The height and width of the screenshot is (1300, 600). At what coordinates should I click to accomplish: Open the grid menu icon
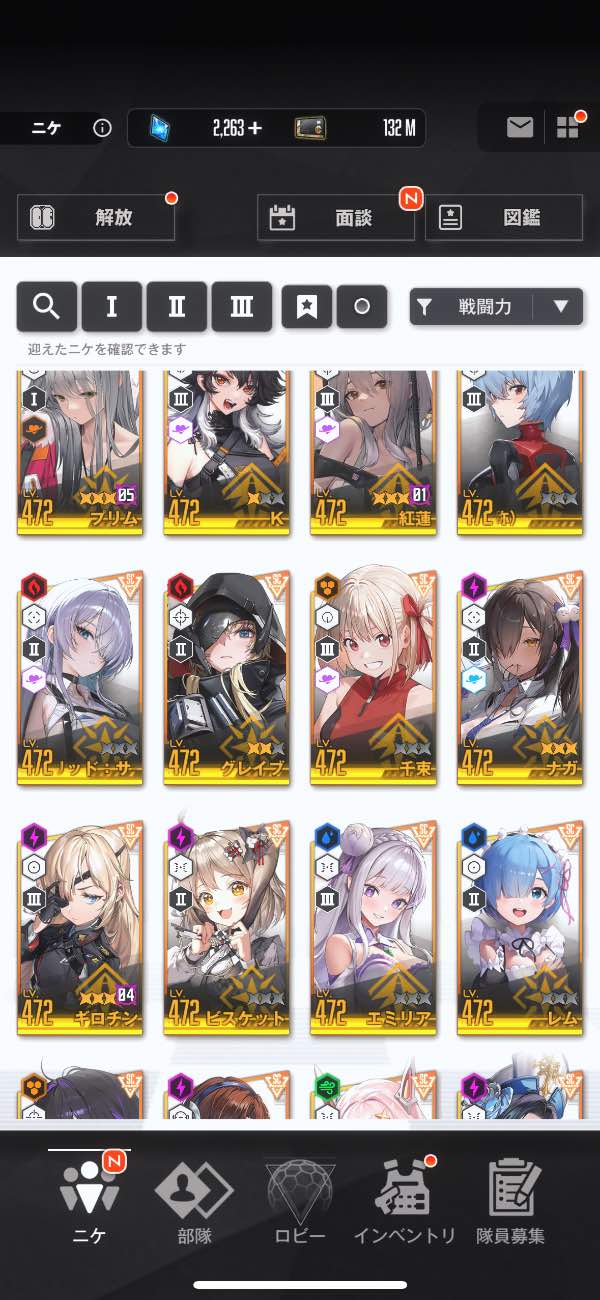point(568,127)
